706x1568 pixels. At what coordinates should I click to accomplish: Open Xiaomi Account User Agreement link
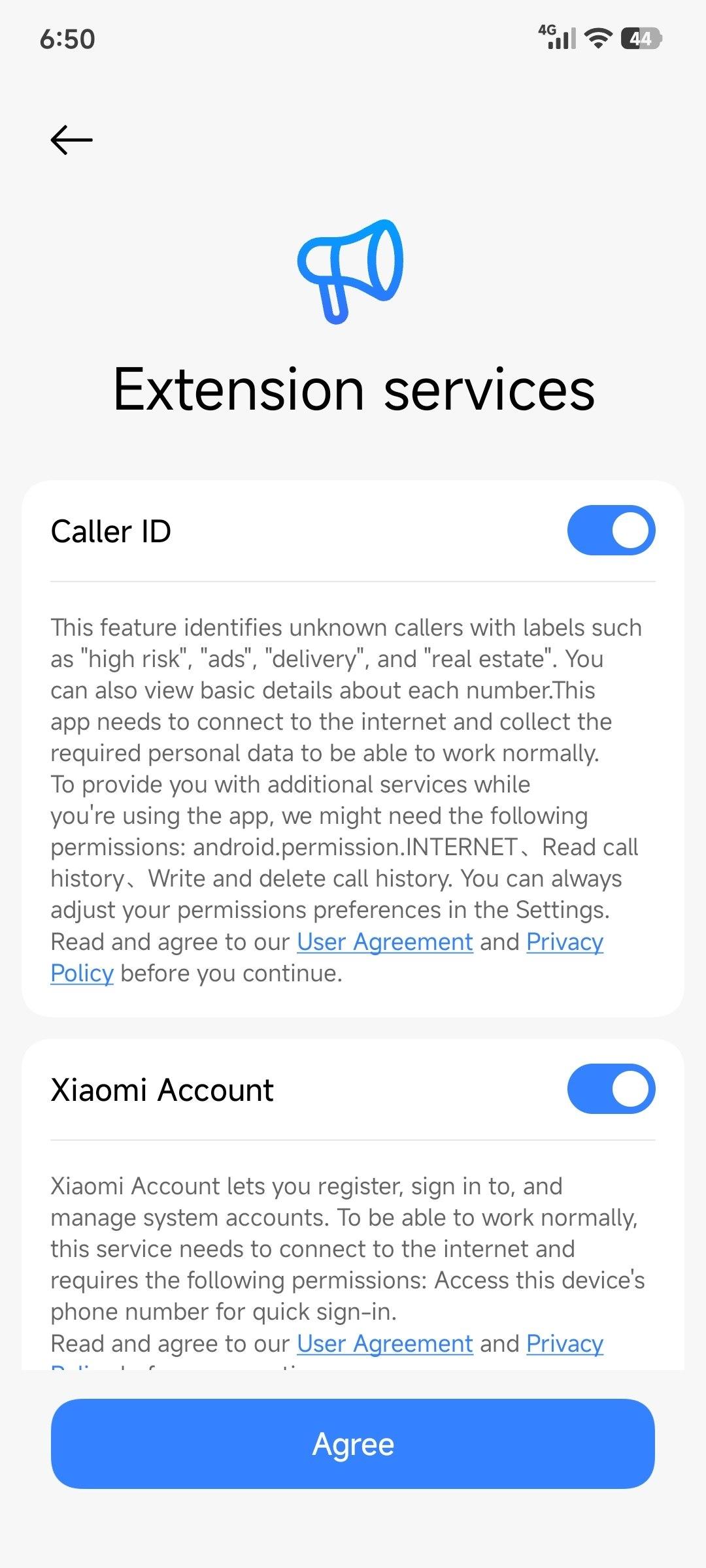(384, 1344)
